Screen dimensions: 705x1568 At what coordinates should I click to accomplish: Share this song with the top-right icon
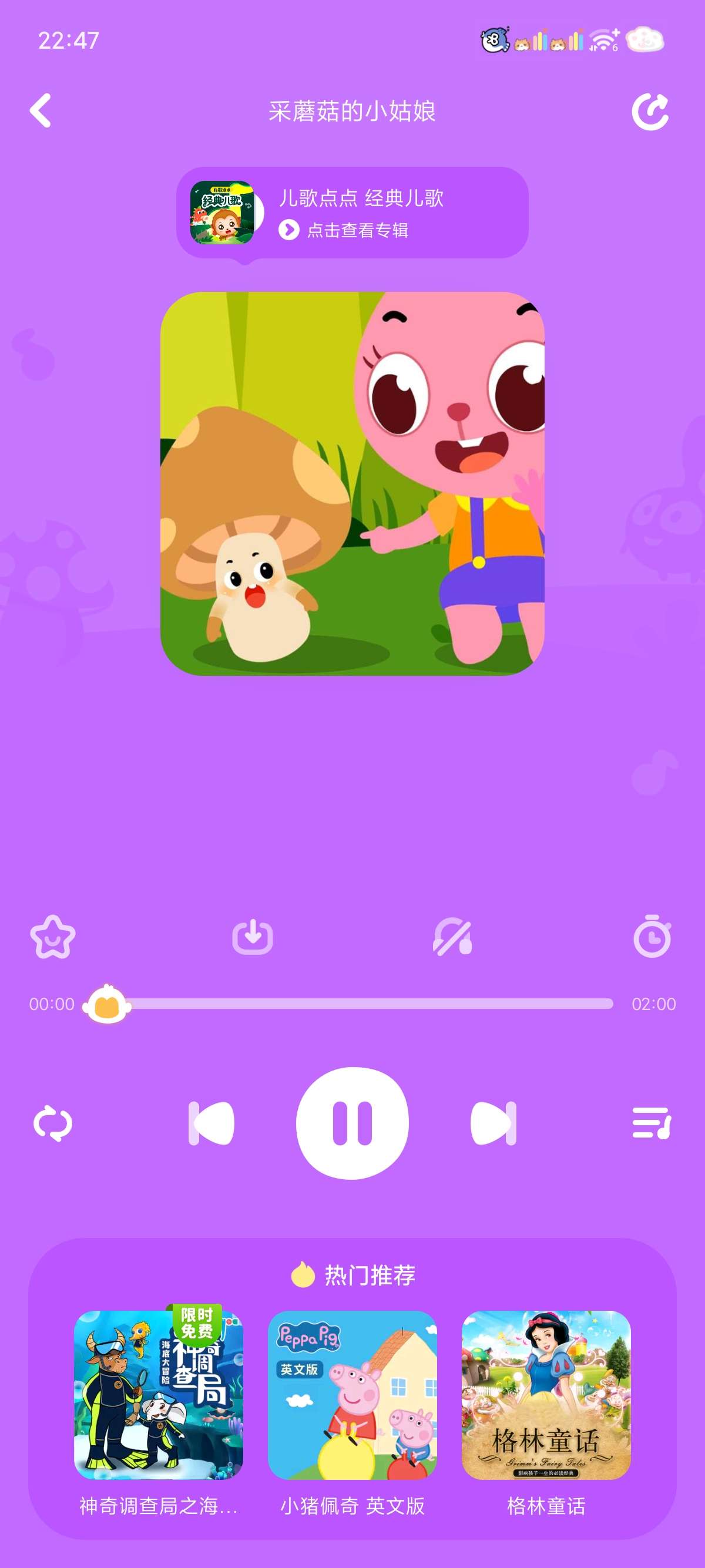click(650, 112)
